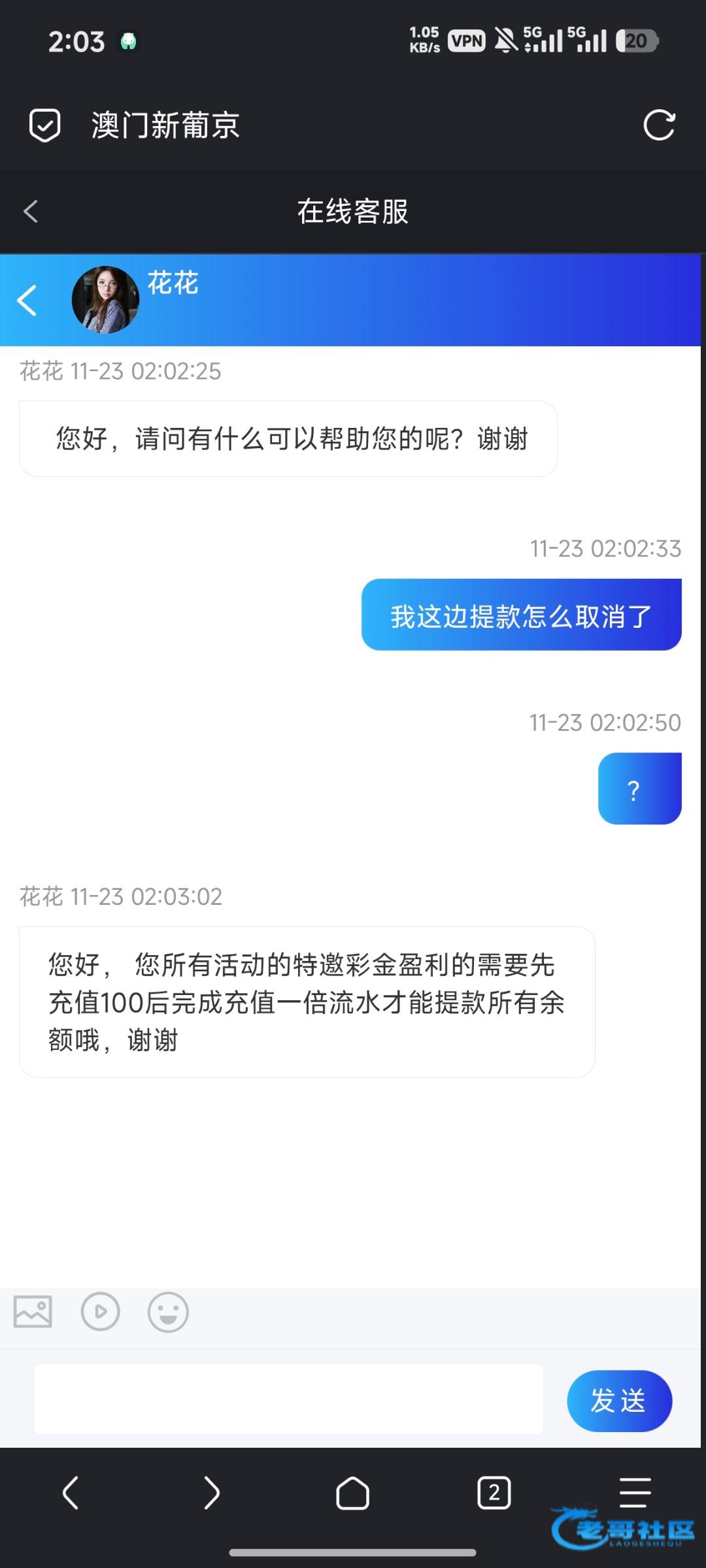Open the video attachment icon

[100, 1311]
